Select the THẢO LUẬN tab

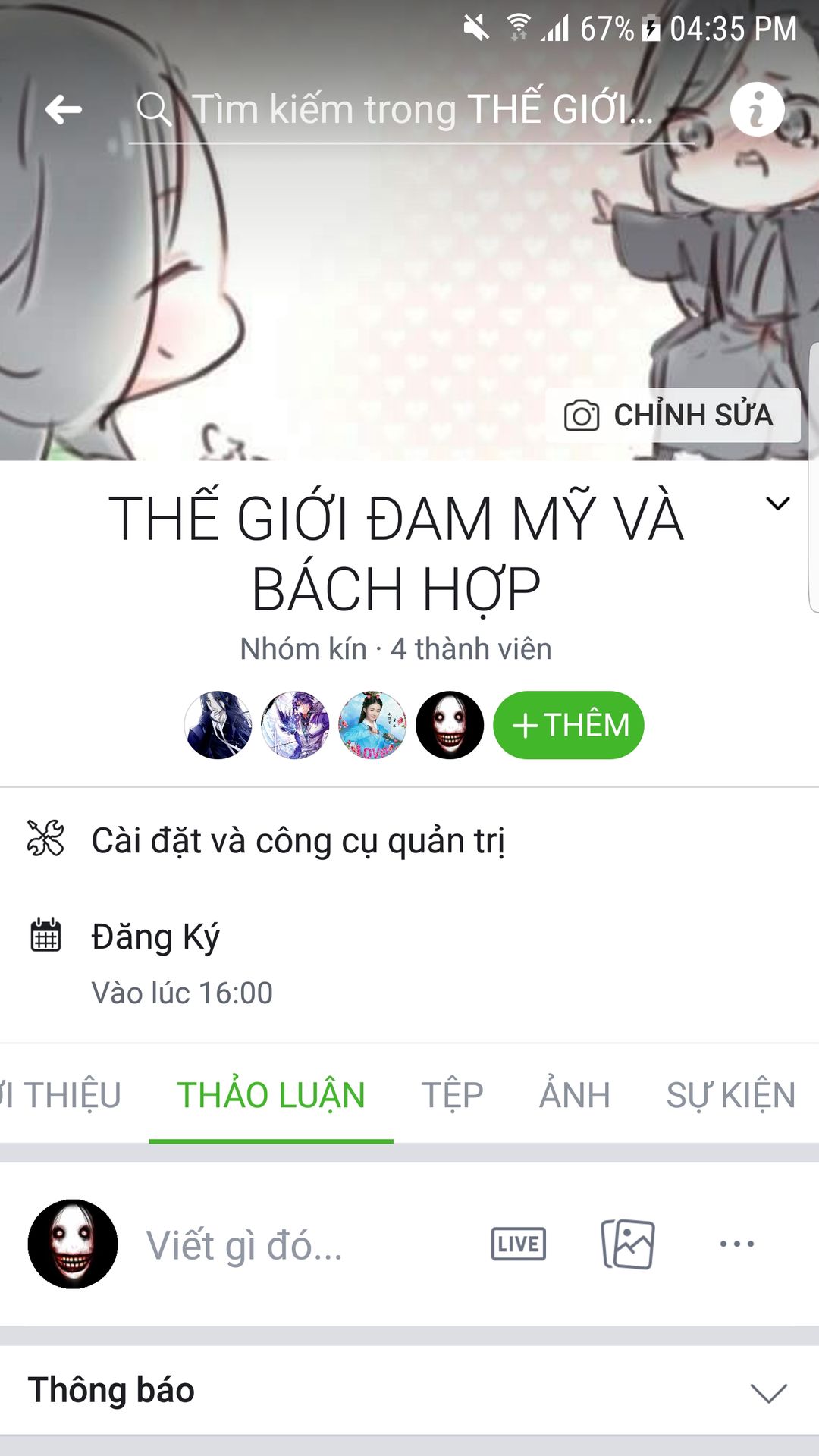coord(271,1095)
